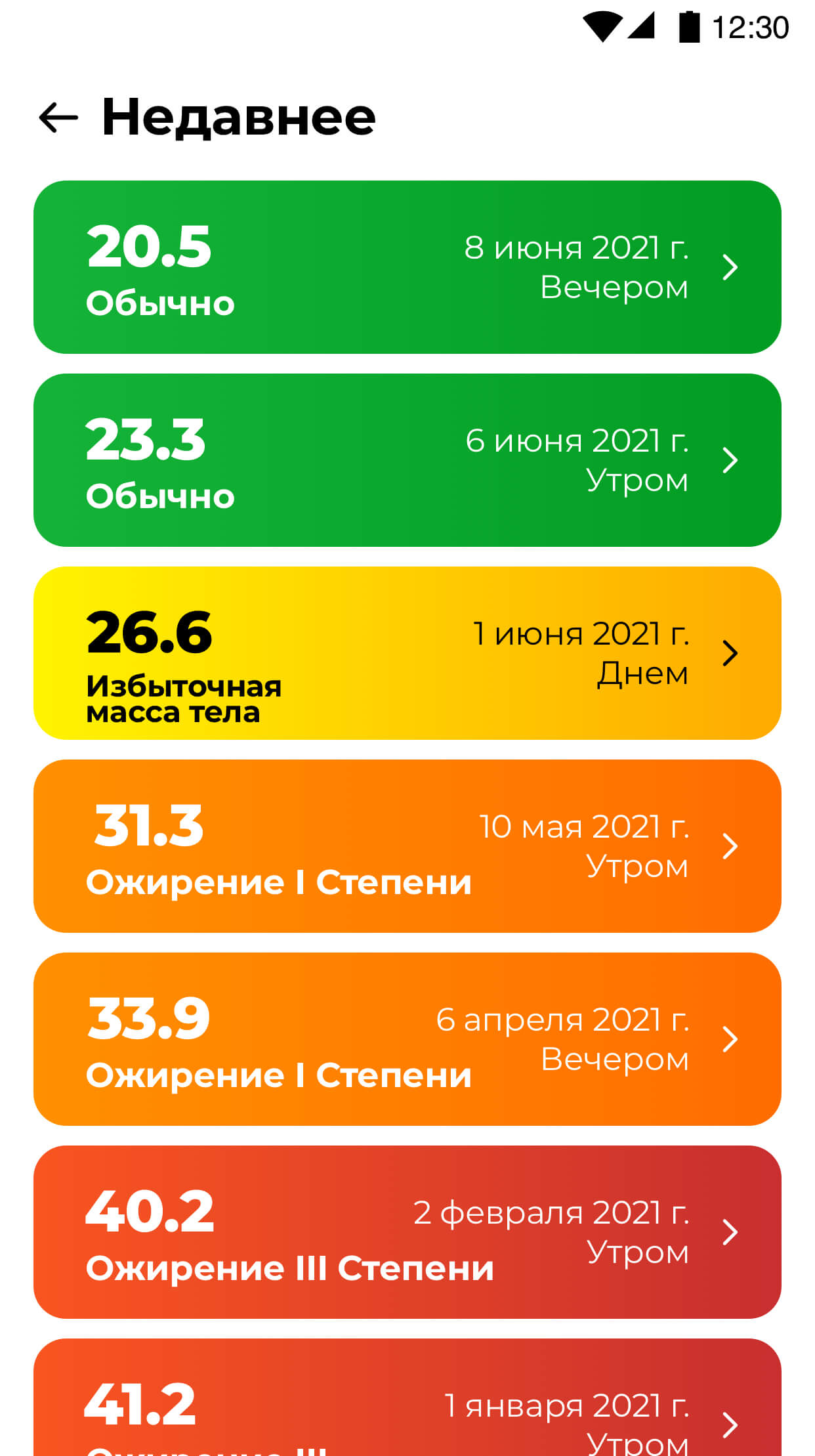Select the 33.9 record from 6 апреля
The image size is (815, 1456).
407,1039
